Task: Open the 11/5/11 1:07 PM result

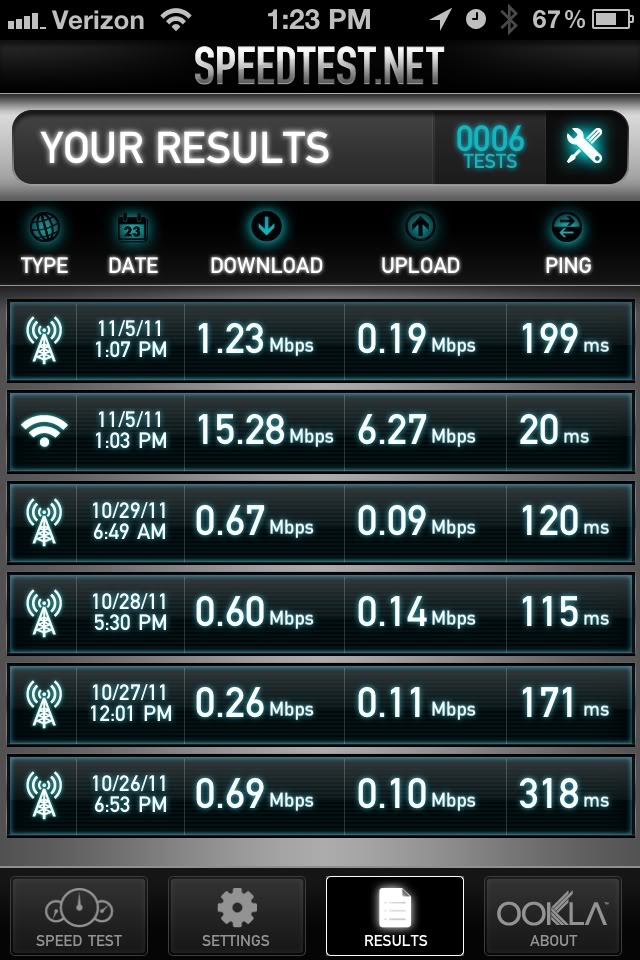Action: (320, 340)
